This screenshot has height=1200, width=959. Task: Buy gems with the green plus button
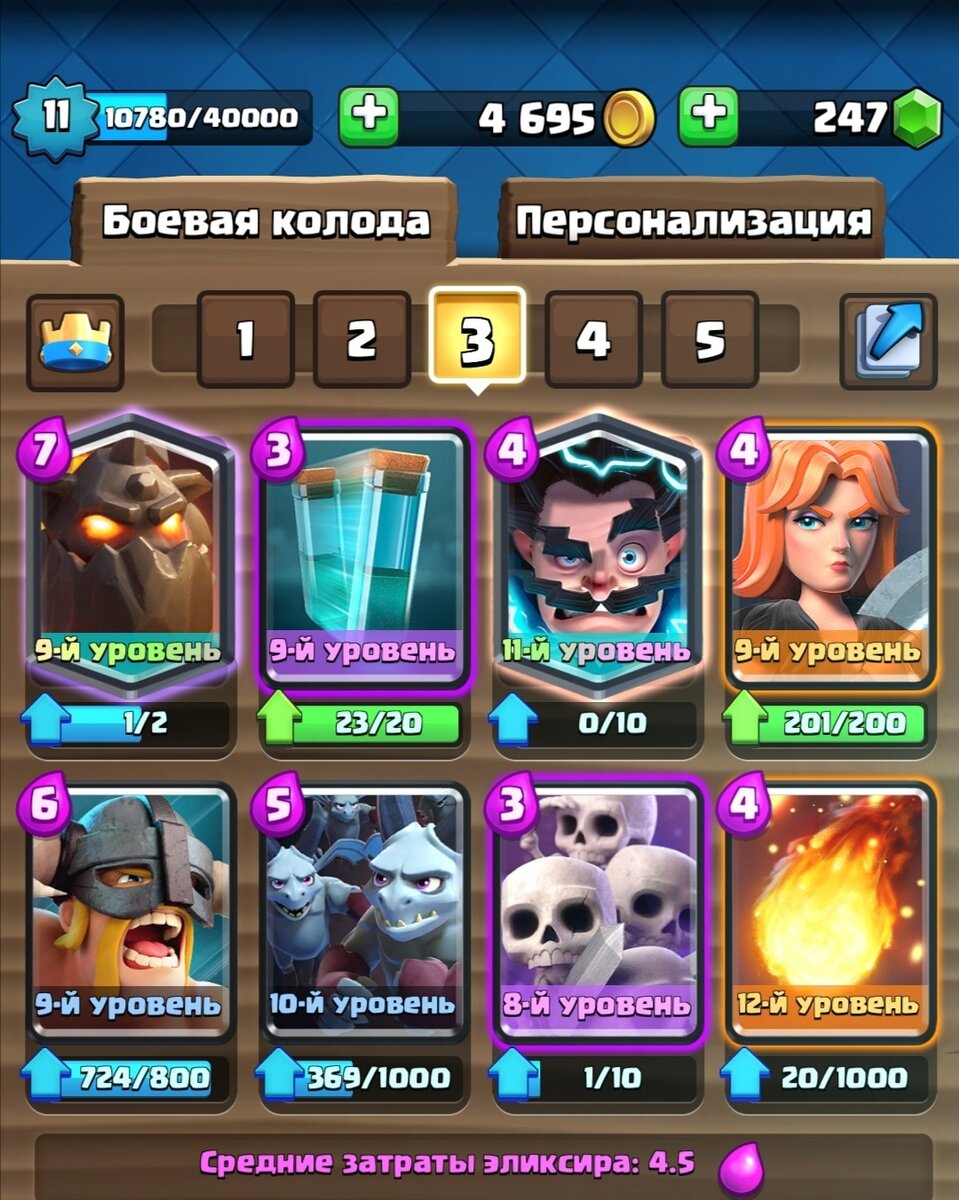point(709,117)
